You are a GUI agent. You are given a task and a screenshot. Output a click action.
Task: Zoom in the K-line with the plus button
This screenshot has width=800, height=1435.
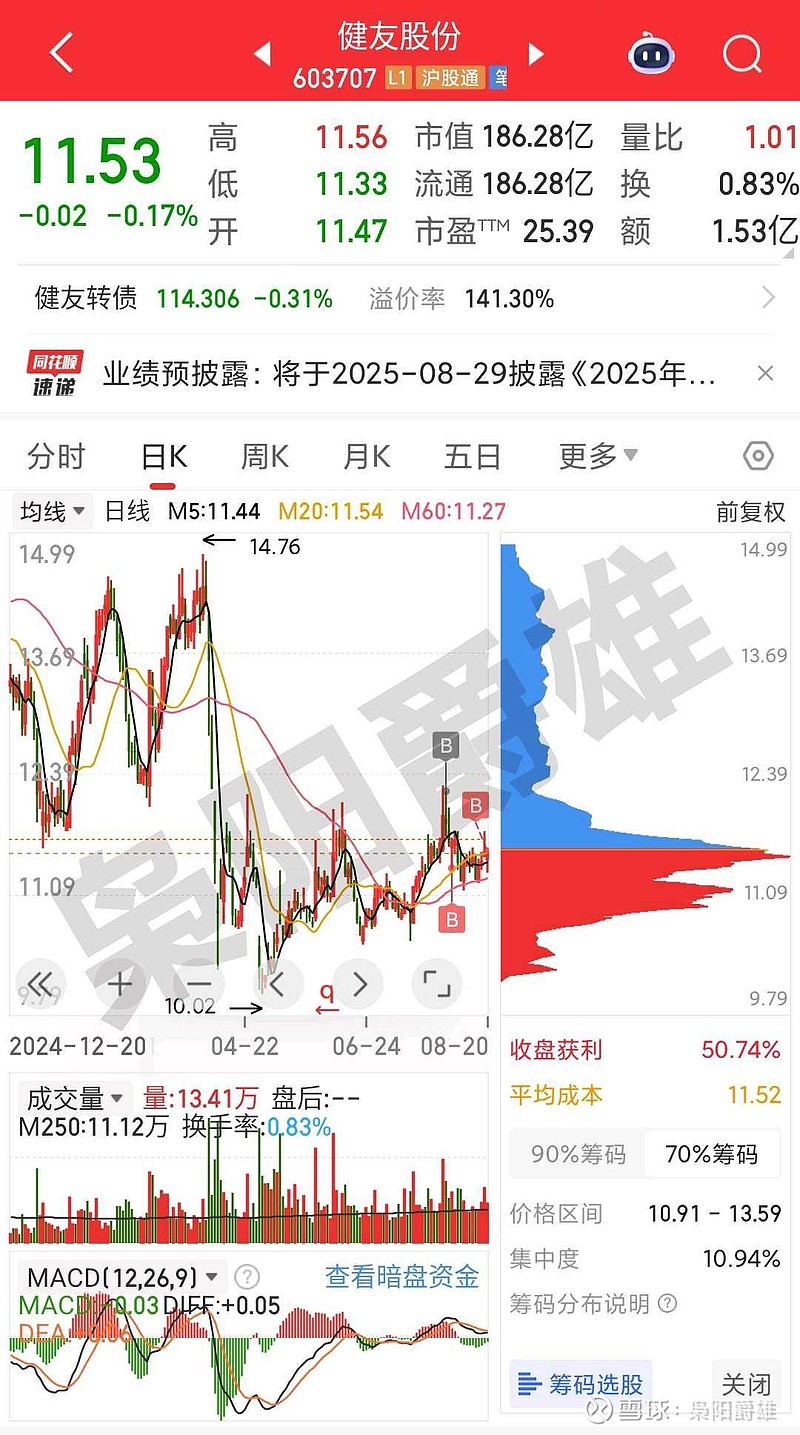[120, 984]
